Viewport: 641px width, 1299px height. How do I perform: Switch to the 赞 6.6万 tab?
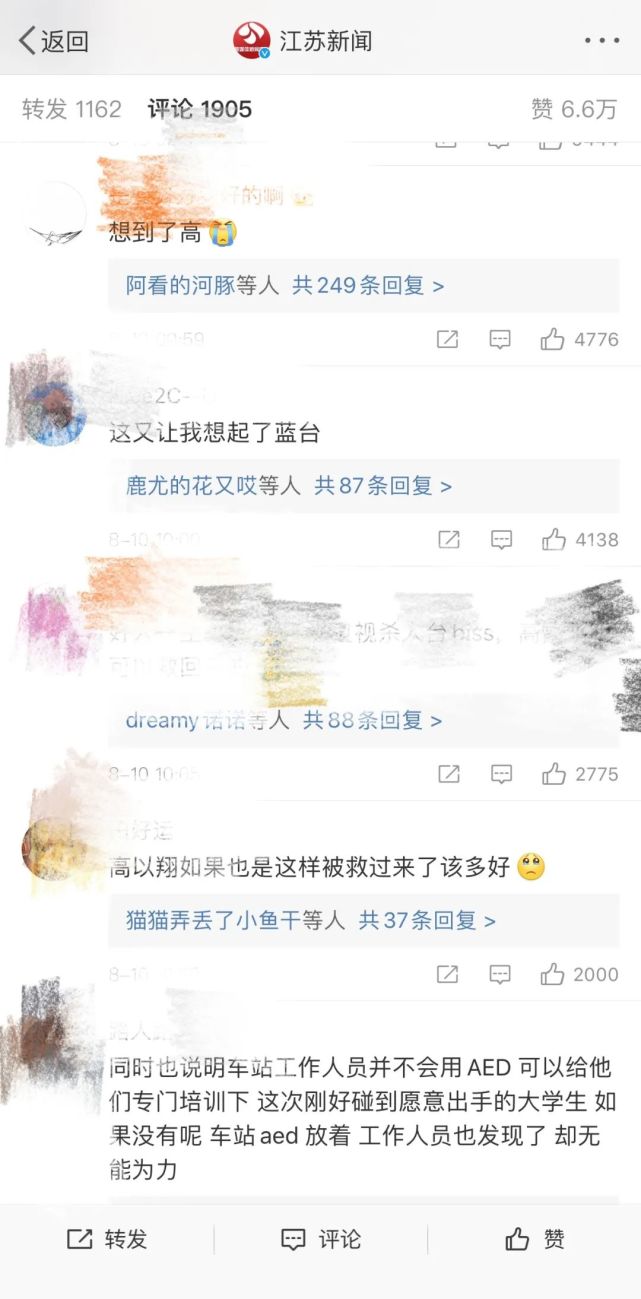[x=574, y=109]
